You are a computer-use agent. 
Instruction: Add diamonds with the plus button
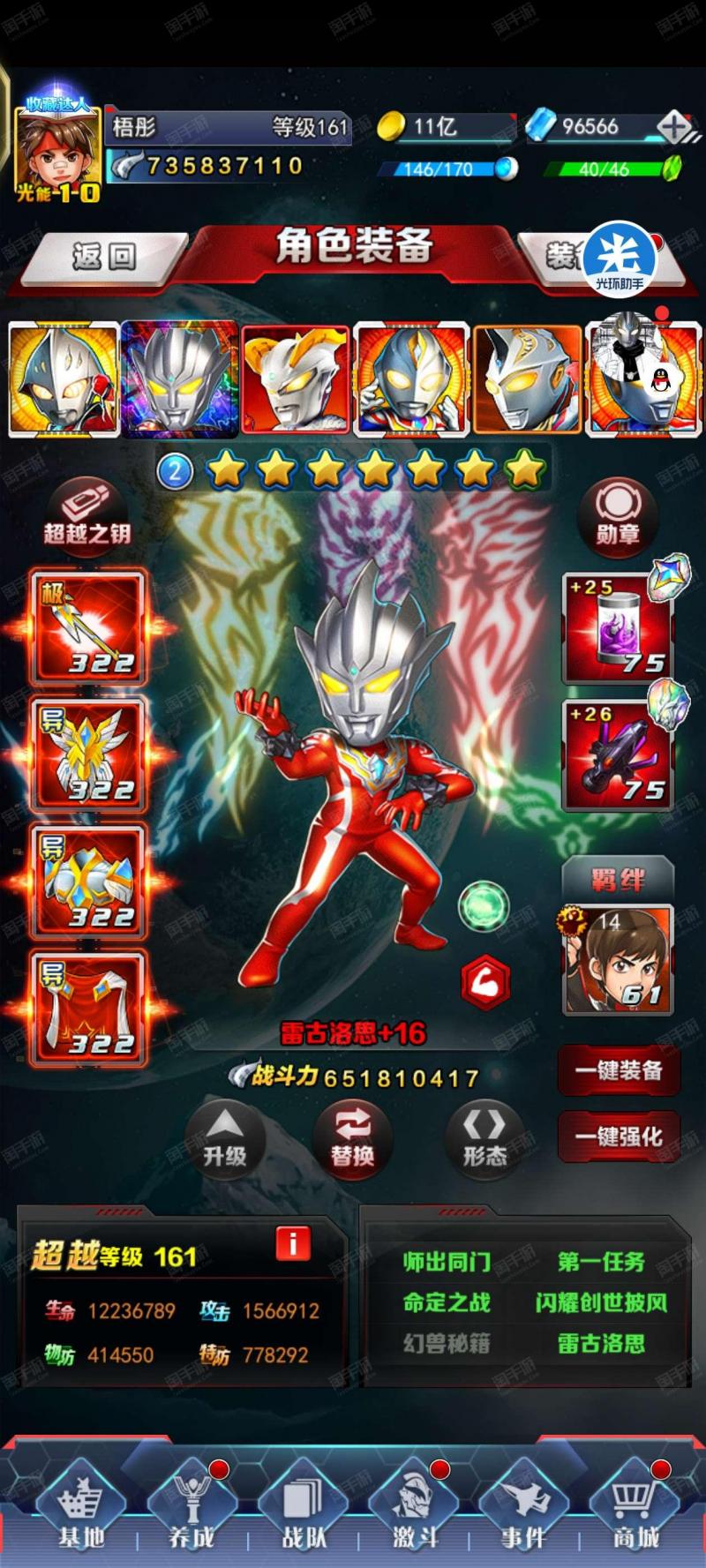tap(675, 127)
